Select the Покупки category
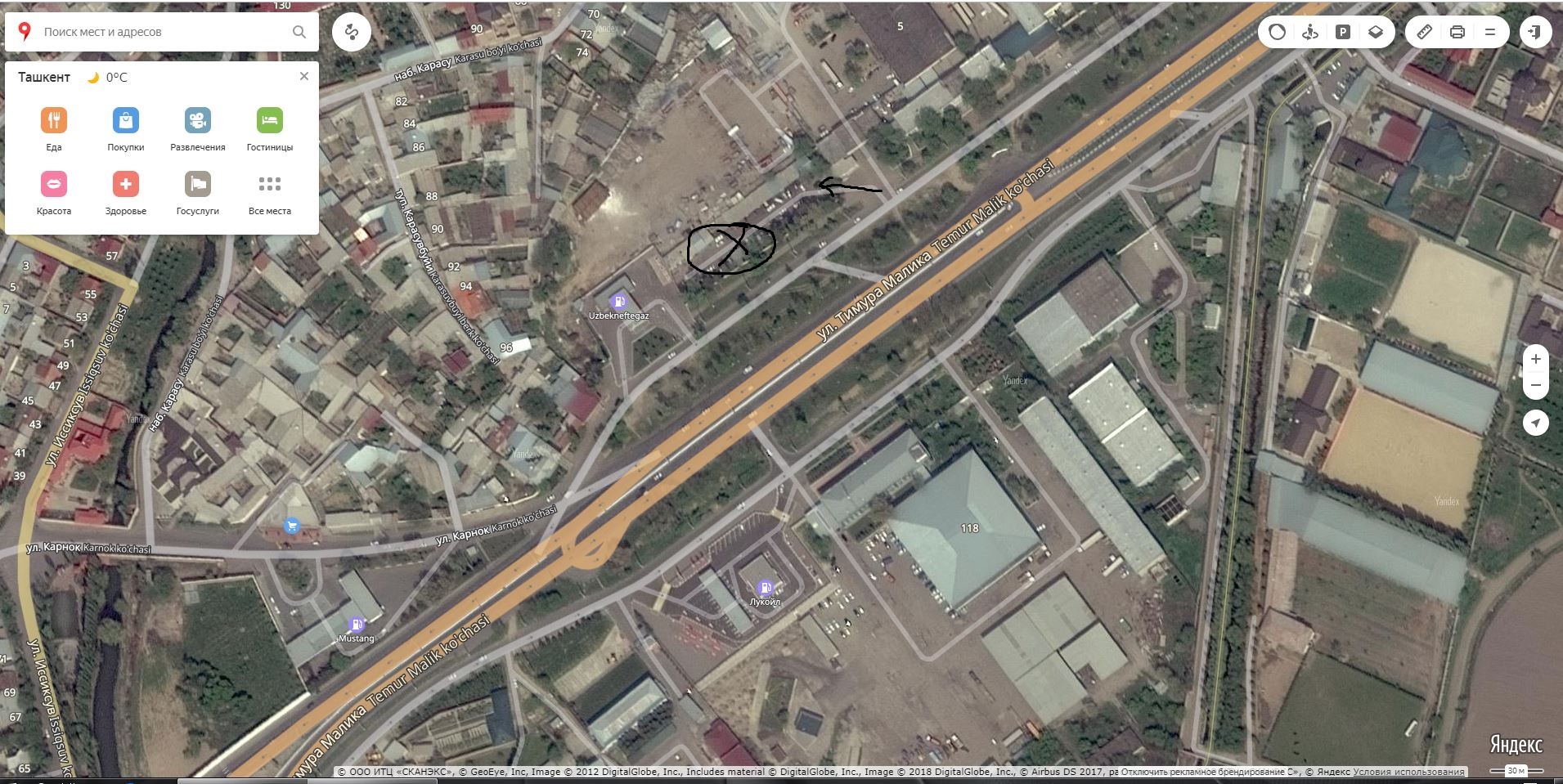 point(125,121)
